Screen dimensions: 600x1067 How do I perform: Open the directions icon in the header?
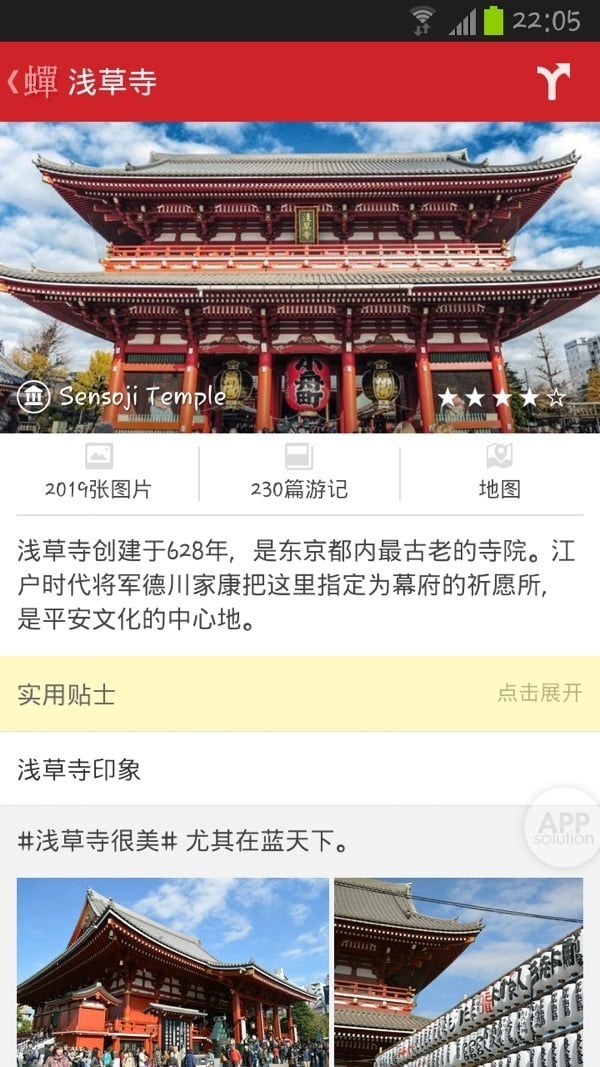point(553,82)
